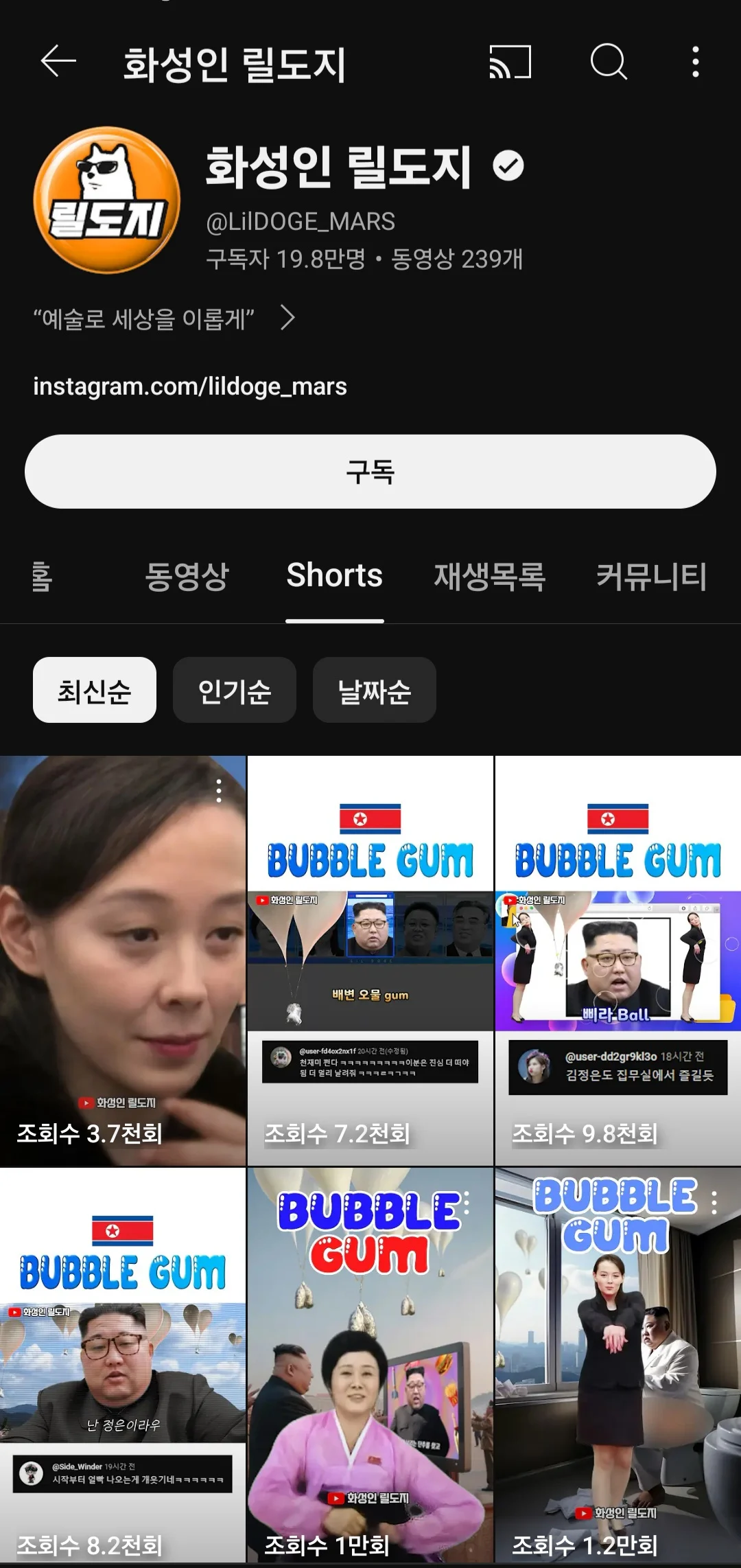Open the instagram.com/lildoge_mars link
This screenshot has width=741, height=1568.
190,387
